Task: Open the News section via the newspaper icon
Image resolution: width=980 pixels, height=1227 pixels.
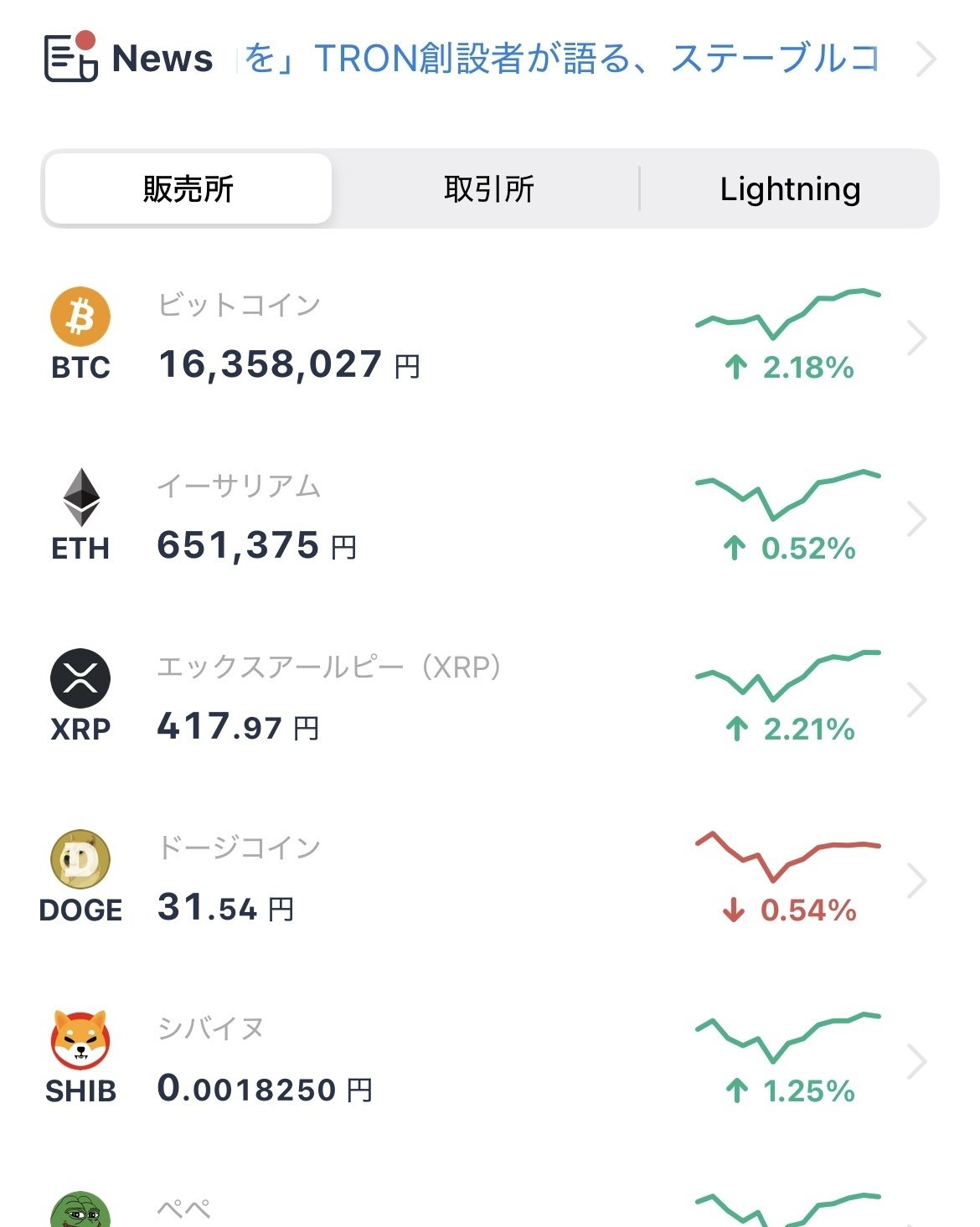Action: point(70,57)
